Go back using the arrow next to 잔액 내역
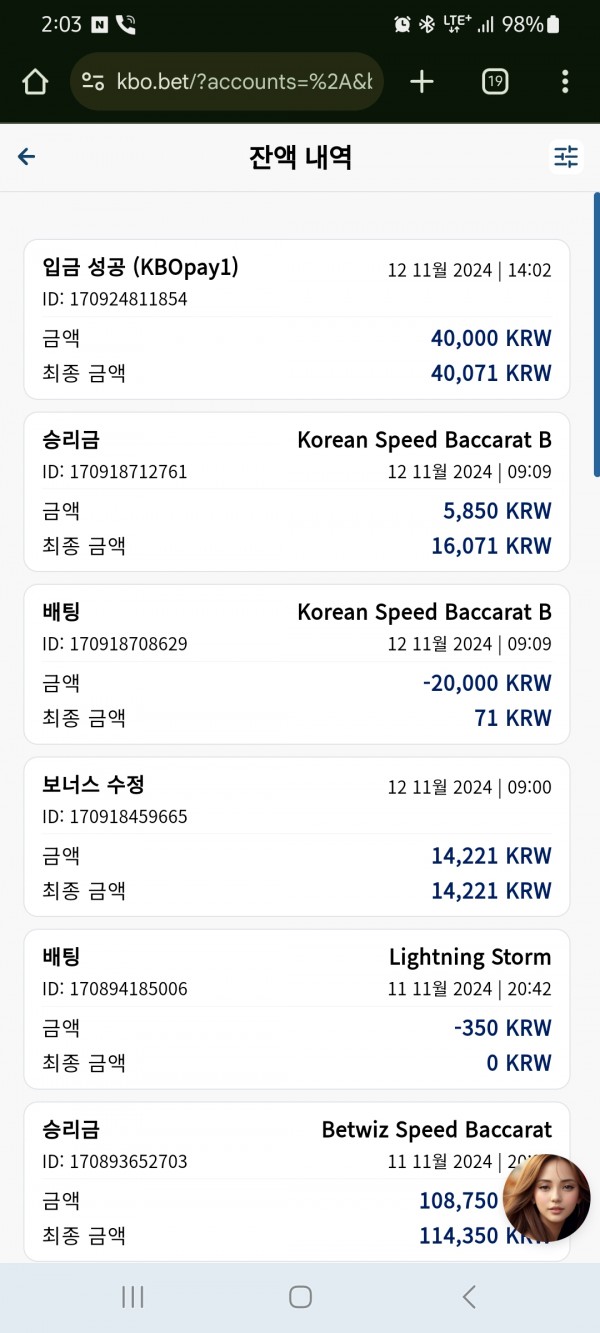 [x=27, y=157]
